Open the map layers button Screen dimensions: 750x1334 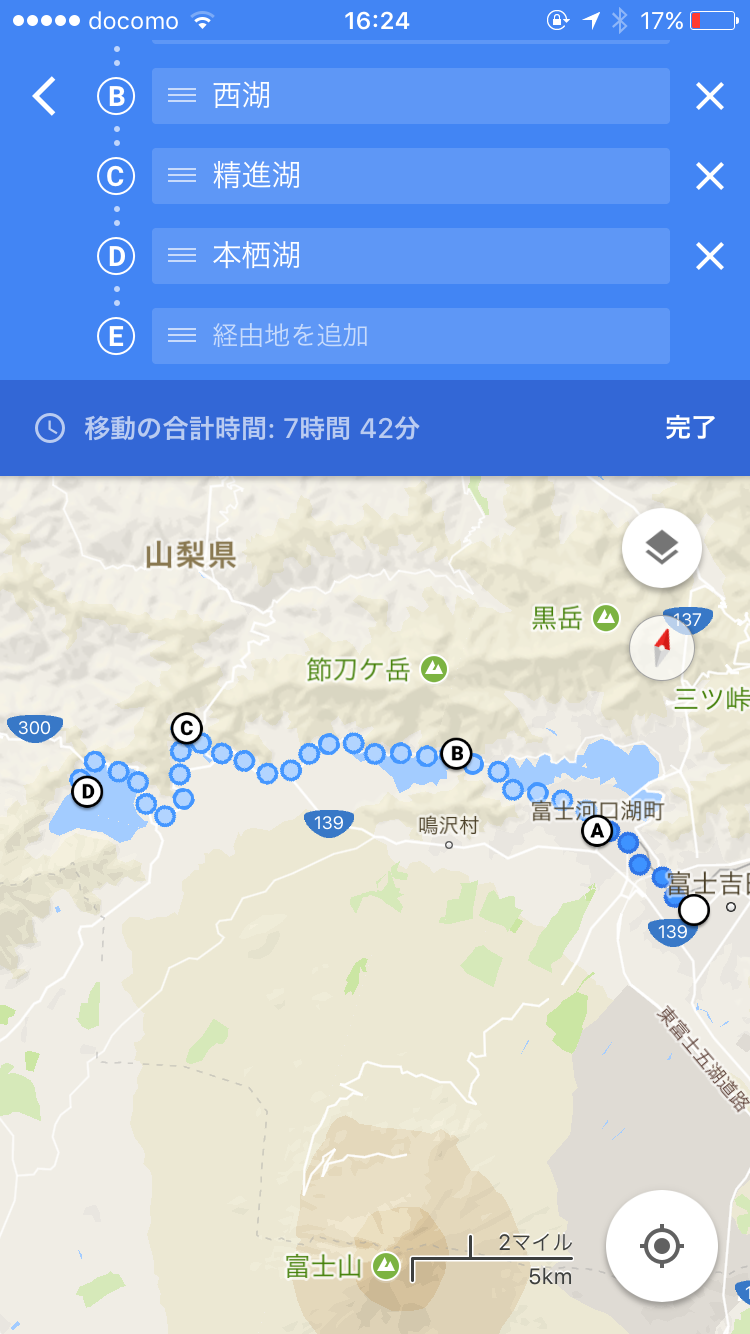click(x=661, y=547)
